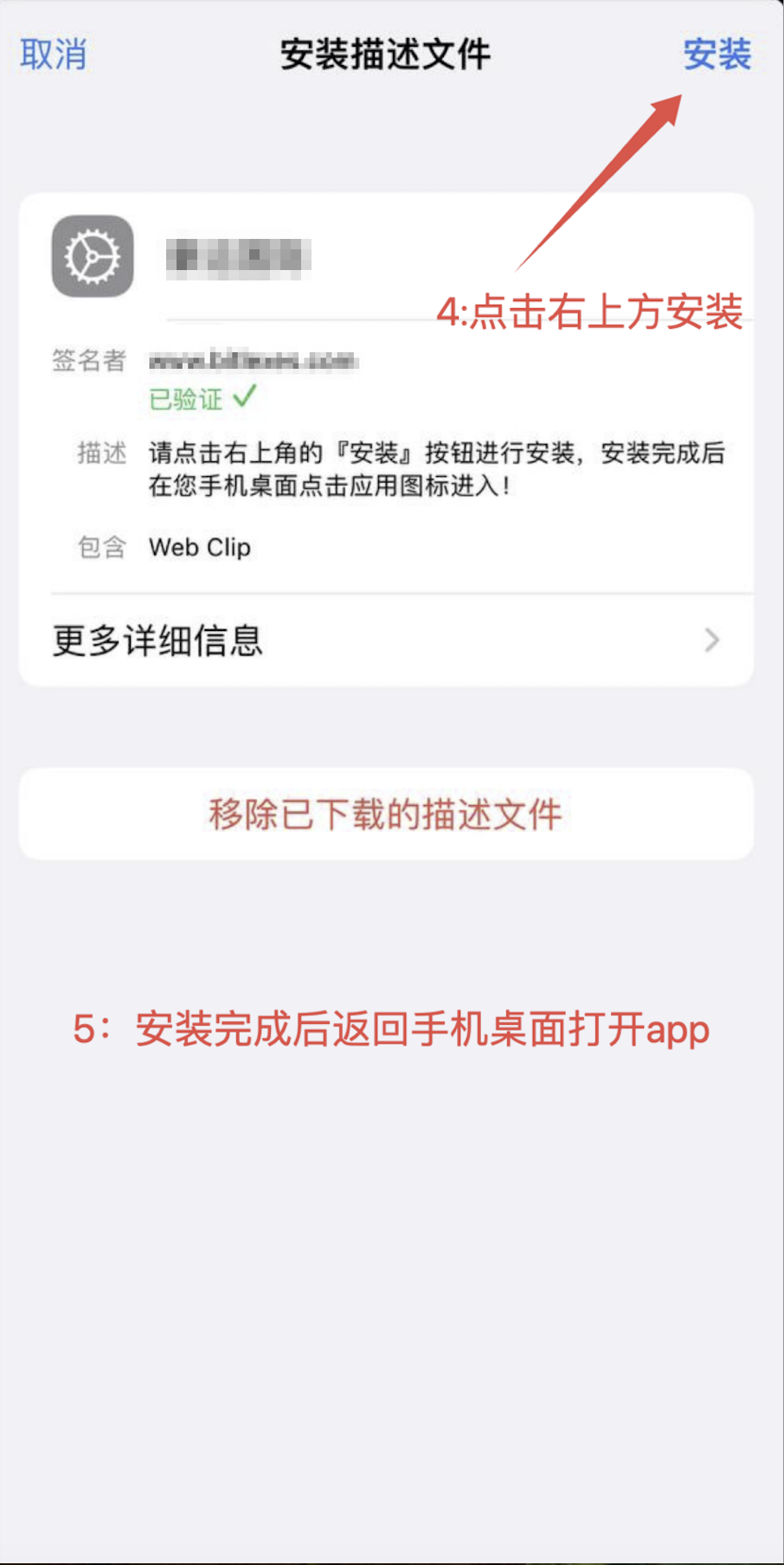Open 更多详细信息 row
Image resolution: width=784 pixels, height=1565 pixels.
point(386,641)
